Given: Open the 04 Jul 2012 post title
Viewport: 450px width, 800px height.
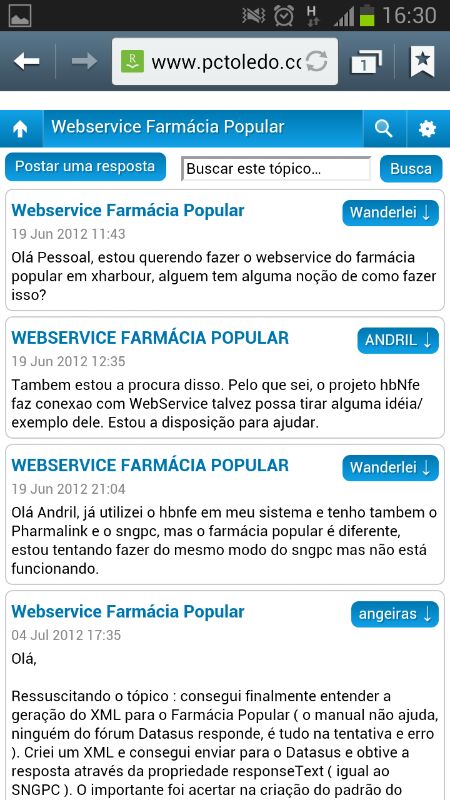Looking at the screenshot, I should (128, 611).
